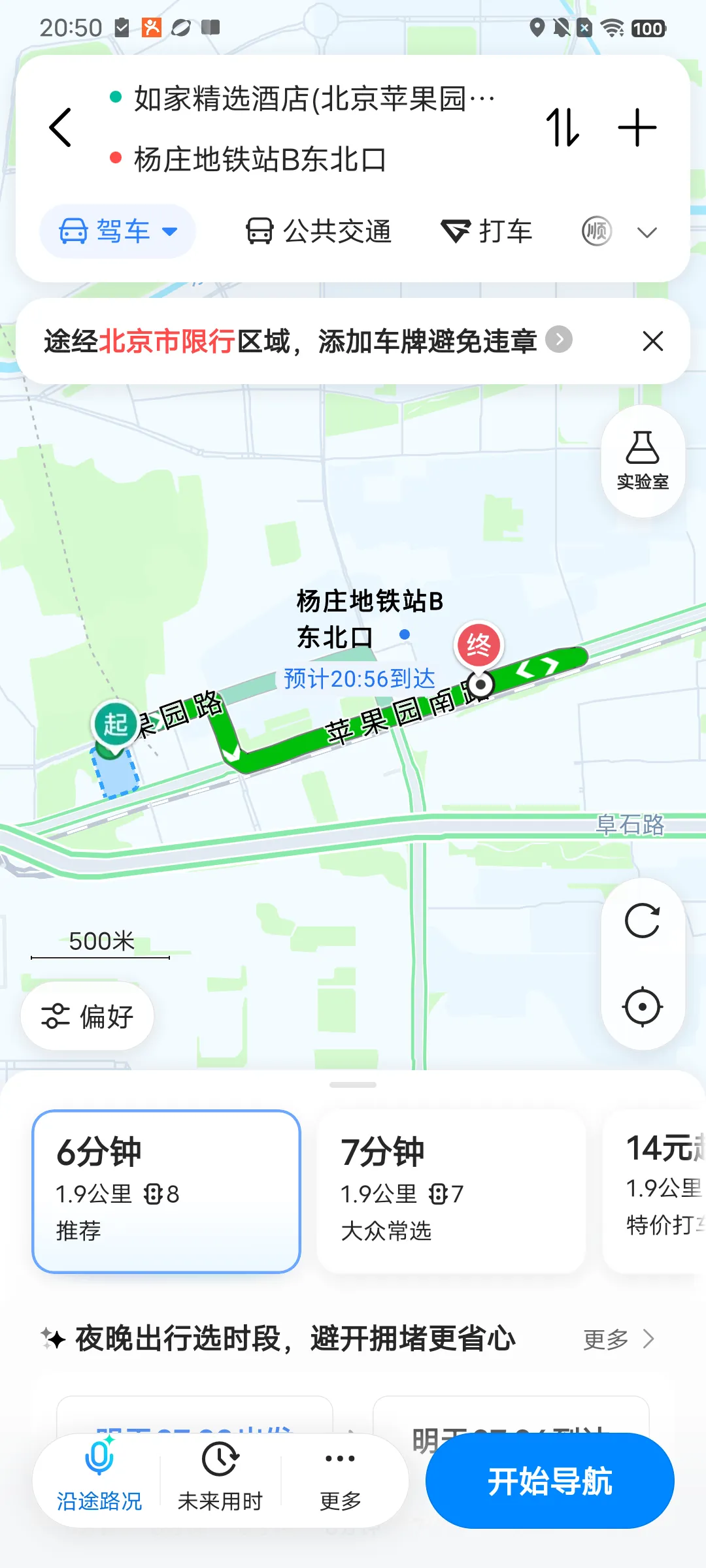Go back using the top-left arrow
Screen dimensions: 706x1568
(x=60, y=127)
